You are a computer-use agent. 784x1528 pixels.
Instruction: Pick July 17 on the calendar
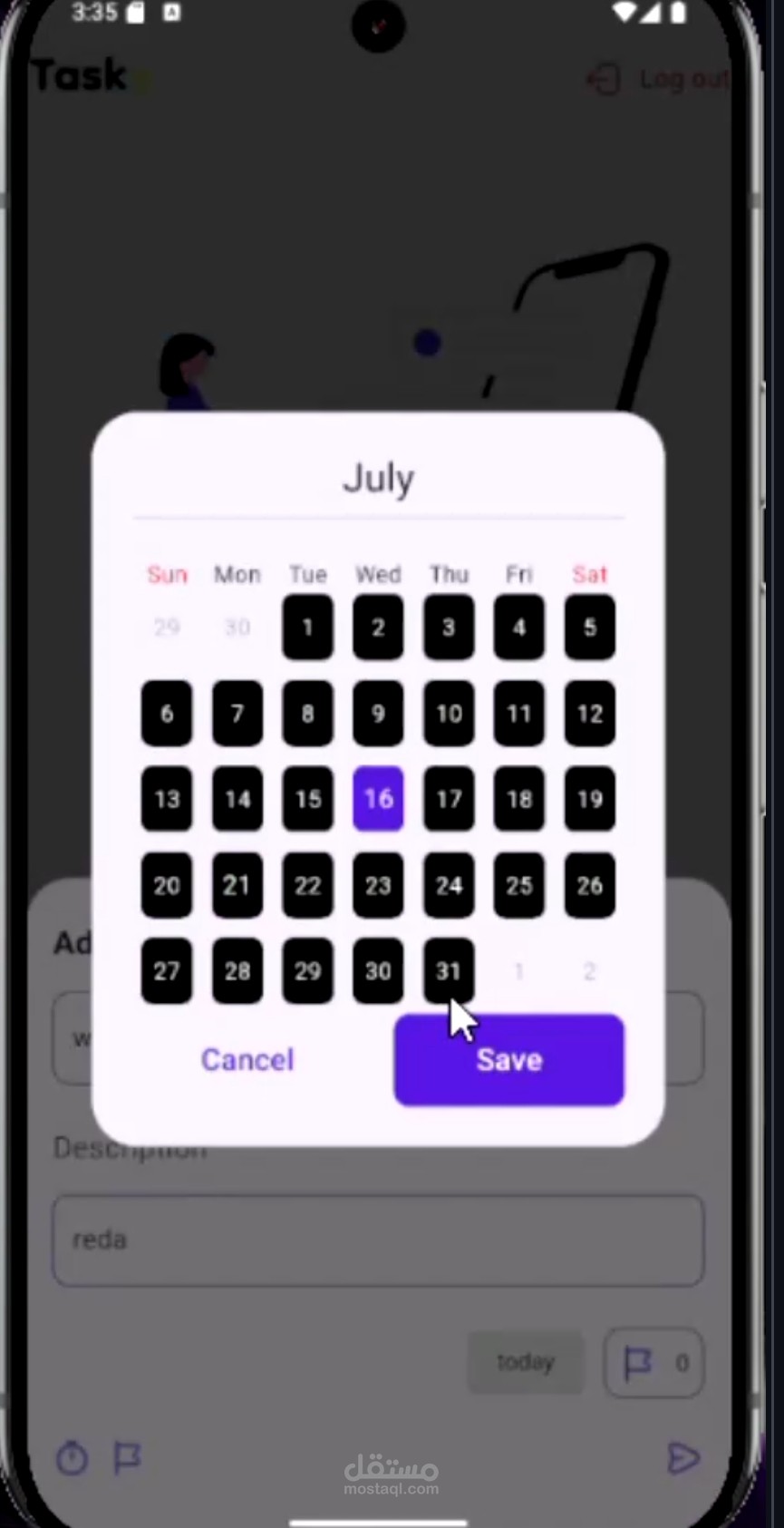click(x=449, y=799)
